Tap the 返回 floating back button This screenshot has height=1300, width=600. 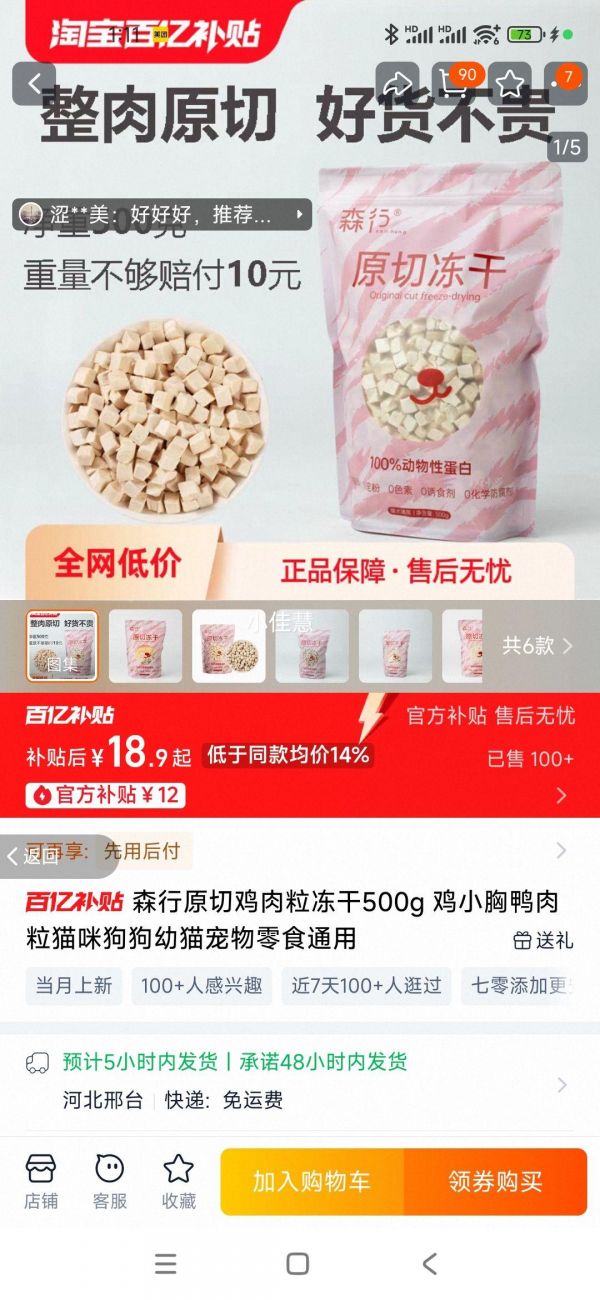[36, 856]
